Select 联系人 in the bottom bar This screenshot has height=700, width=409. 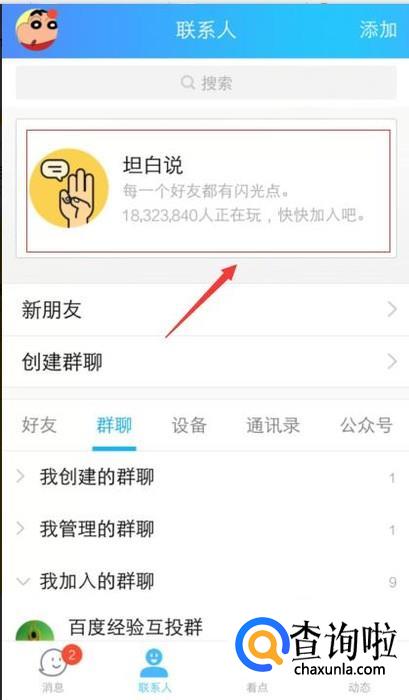pos(154,671)
